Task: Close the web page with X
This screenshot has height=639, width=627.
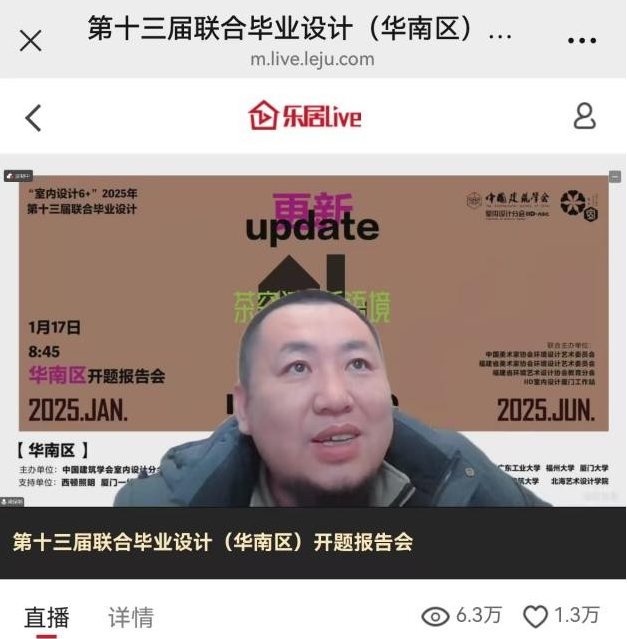Action: 31,40
